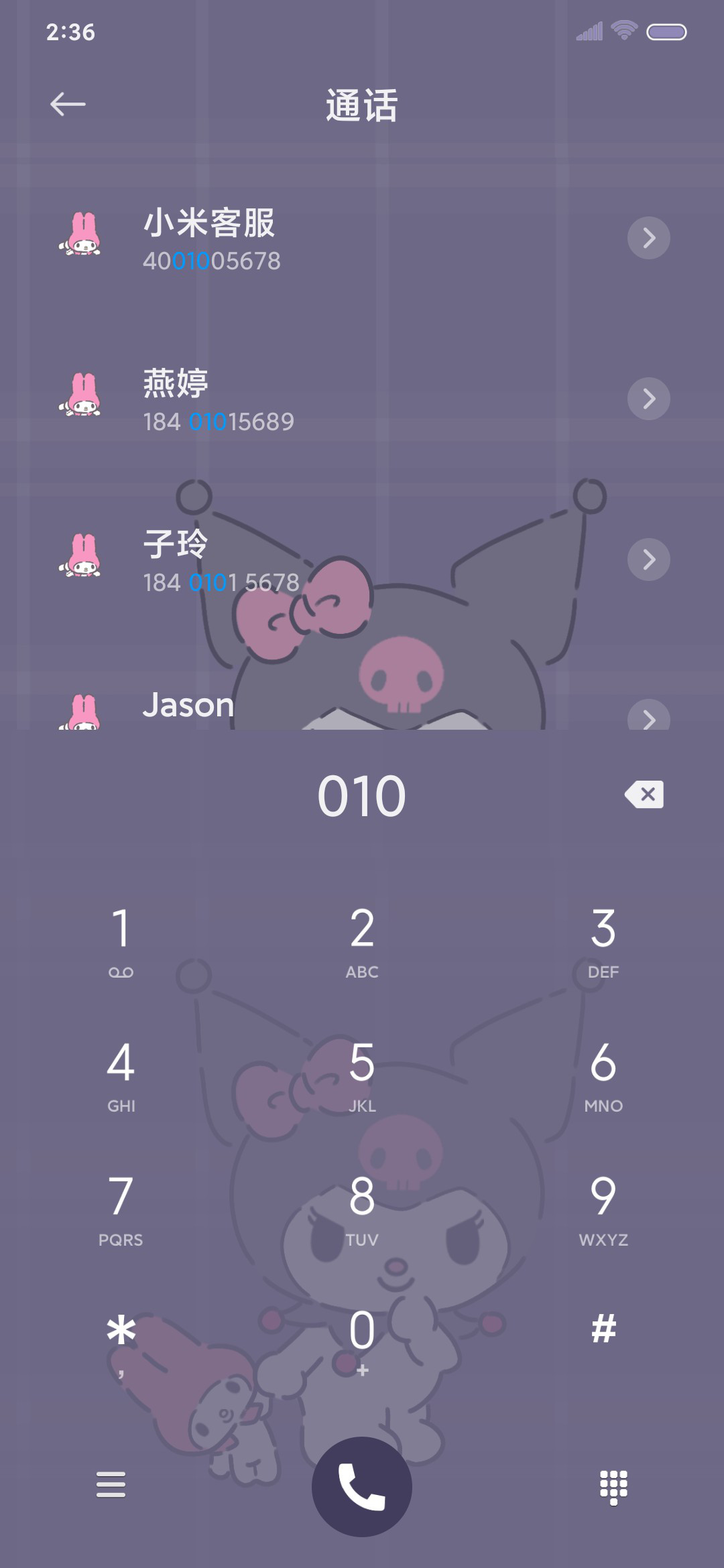
Task: Tap the star key
Action: click(121, 1344)
